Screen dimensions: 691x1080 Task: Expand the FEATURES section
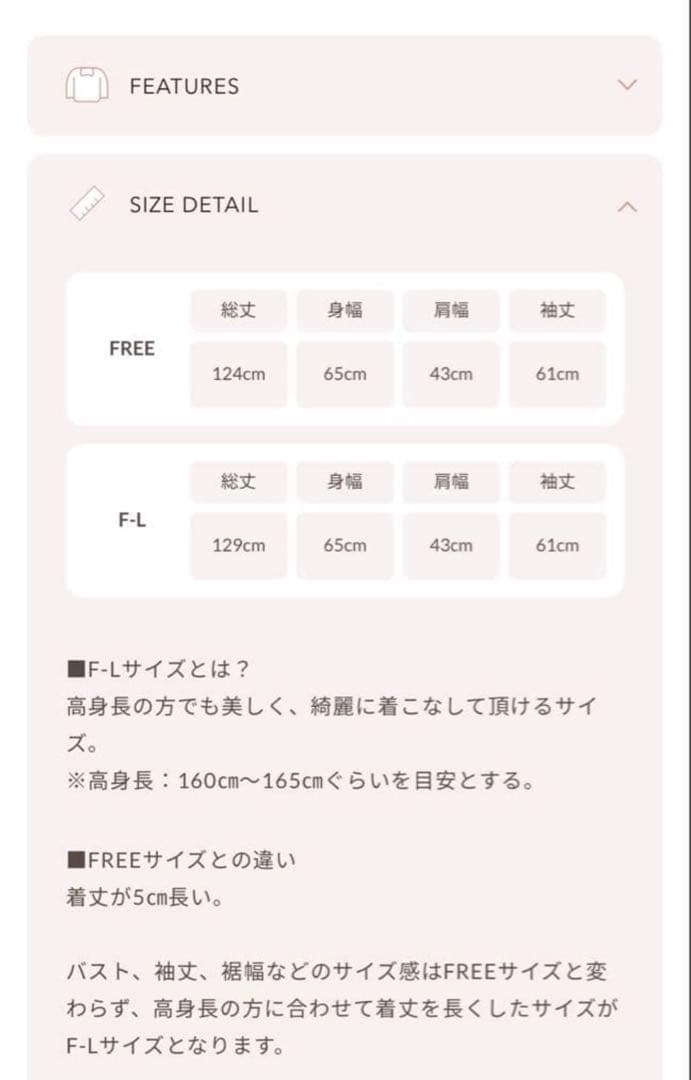pyautogui.click(x=627, y=85)
